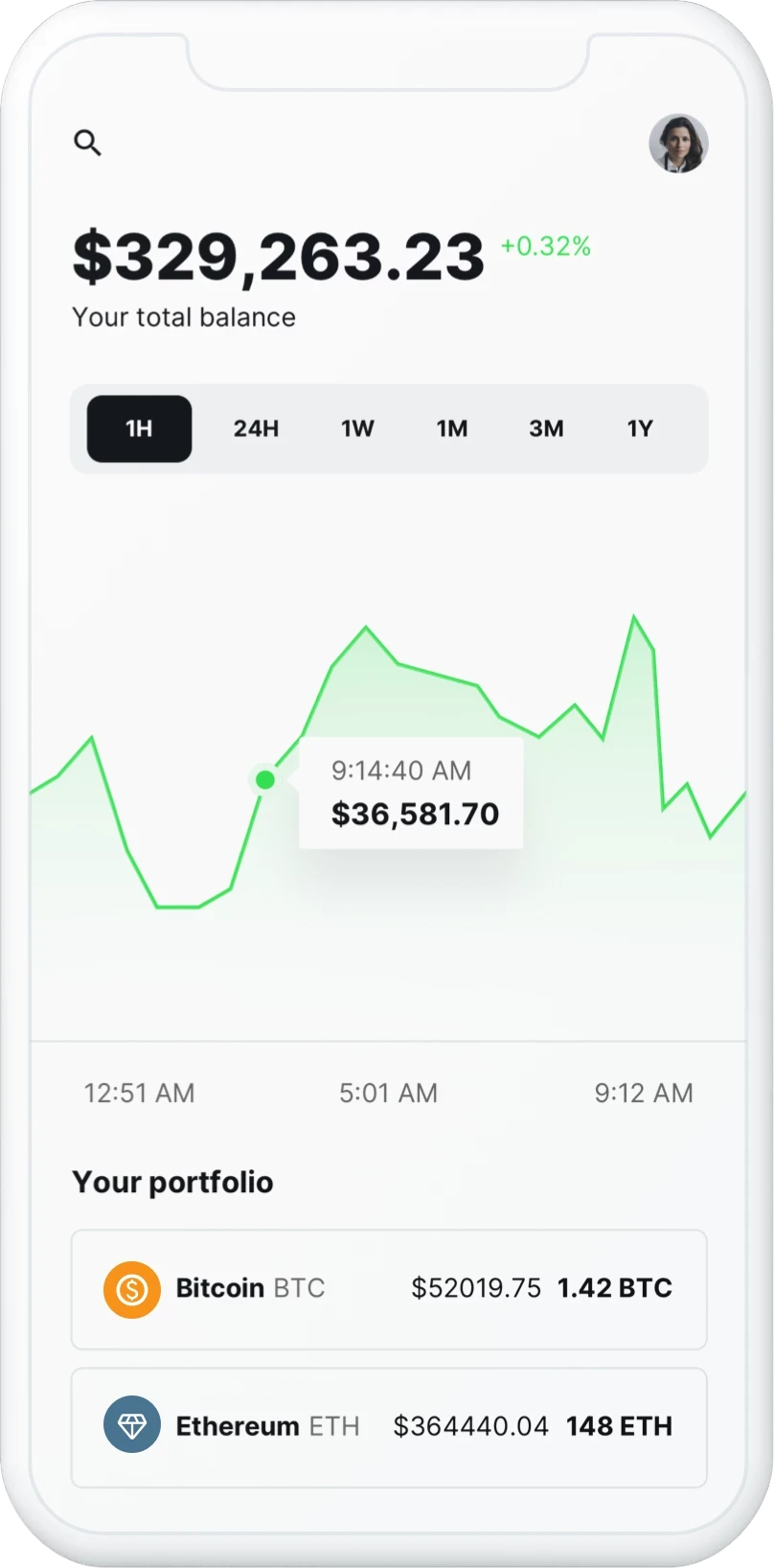Click the Bitcoin orange coin icon
The height and width of the screenshot is (1568, 774).
pyautogui.click(x=132, y=1289)
